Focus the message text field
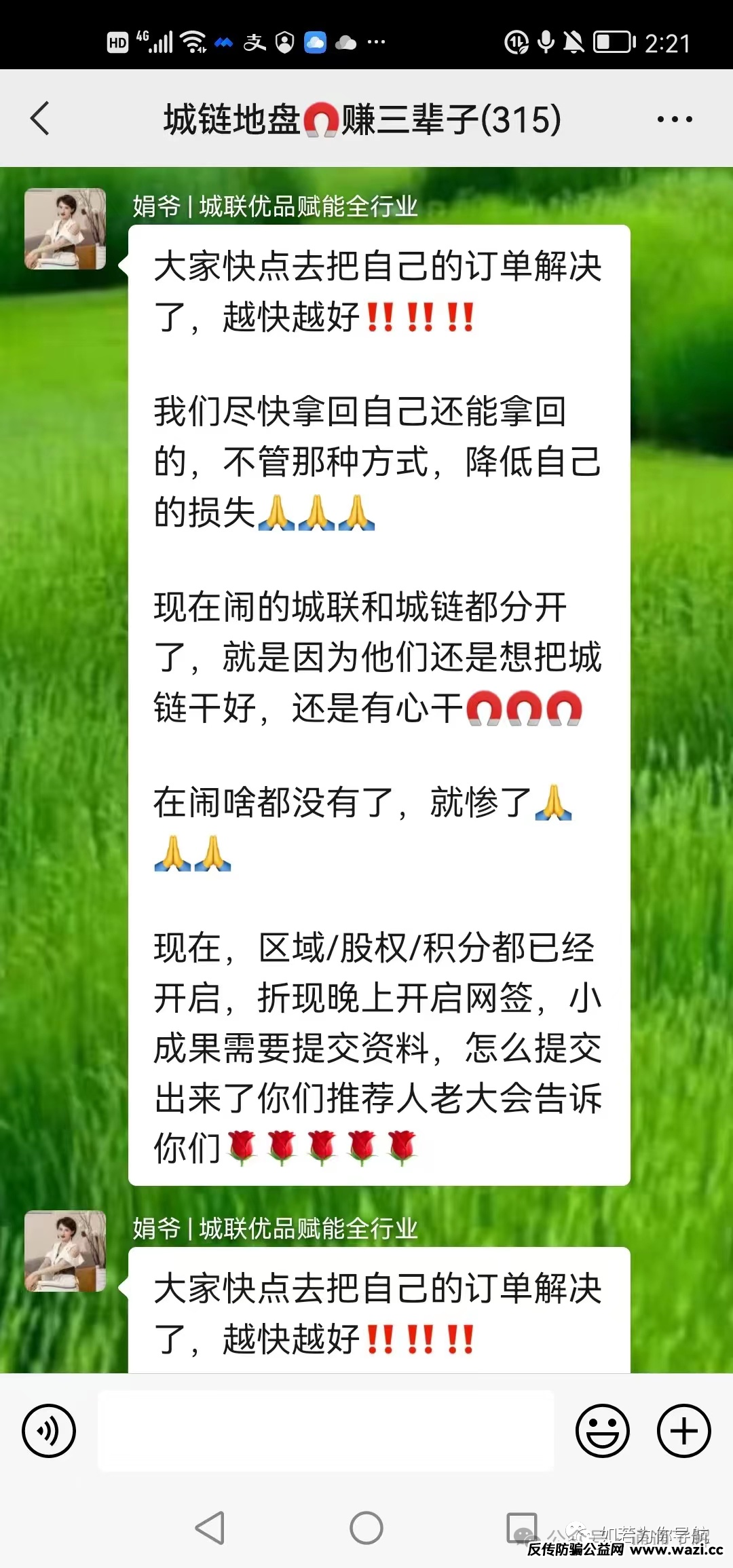733x1568 pixels. (326, 1431)
